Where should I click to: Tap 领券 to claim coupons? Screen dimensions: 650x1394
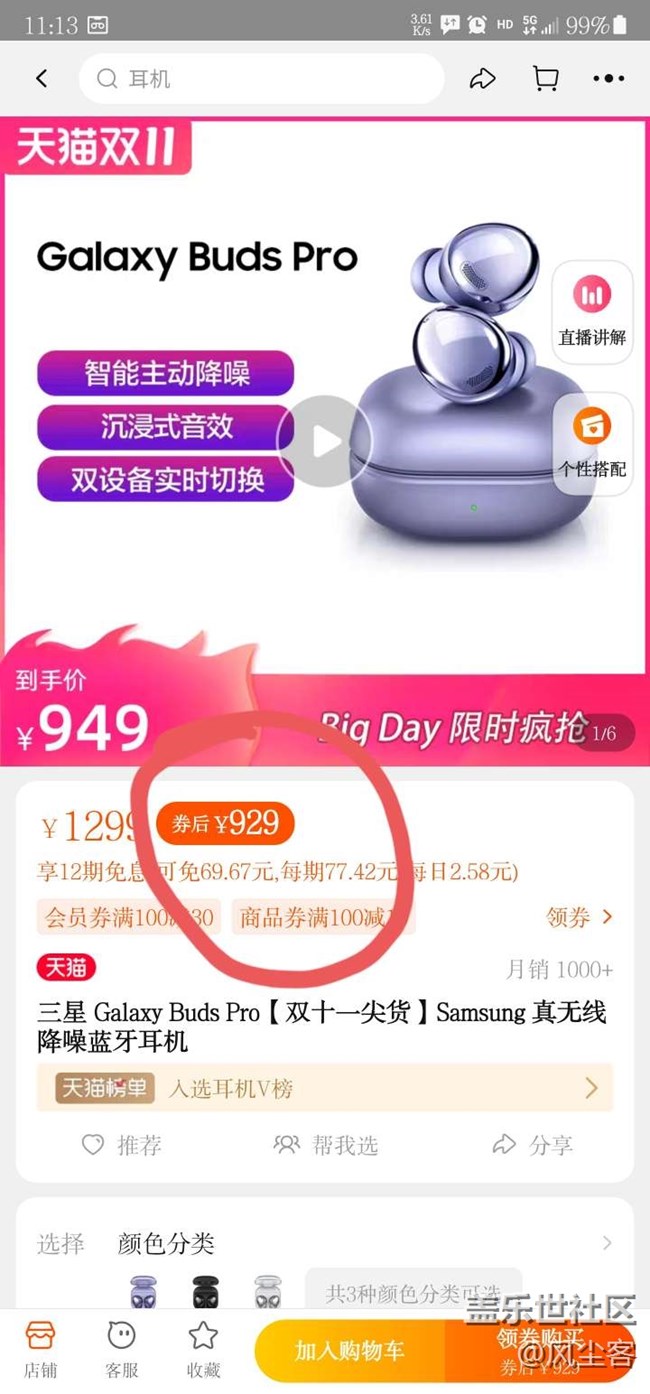point(579,917)
